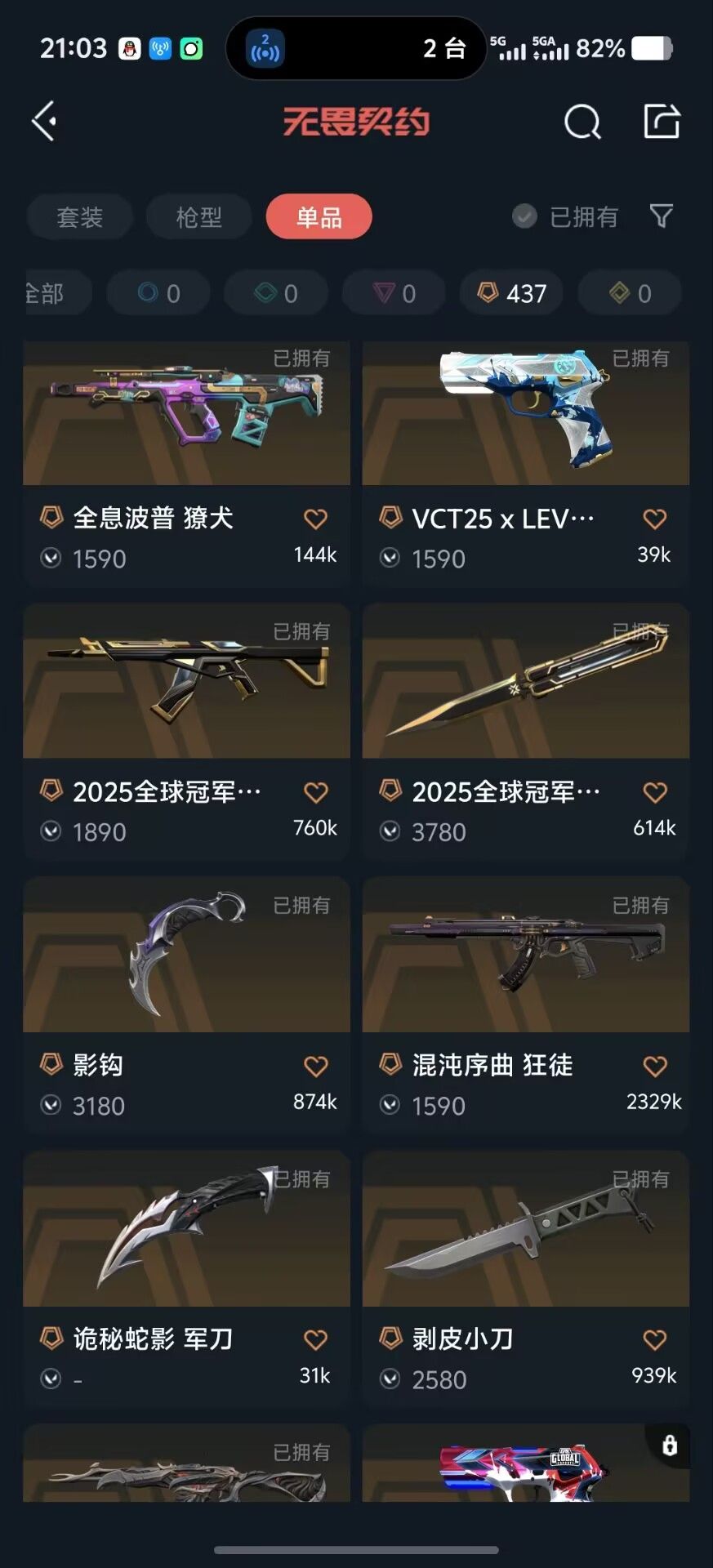The height and width of the screenshot is (1568, 713).
Task: Go back using the top-left arrow
Action: point(44,122)
